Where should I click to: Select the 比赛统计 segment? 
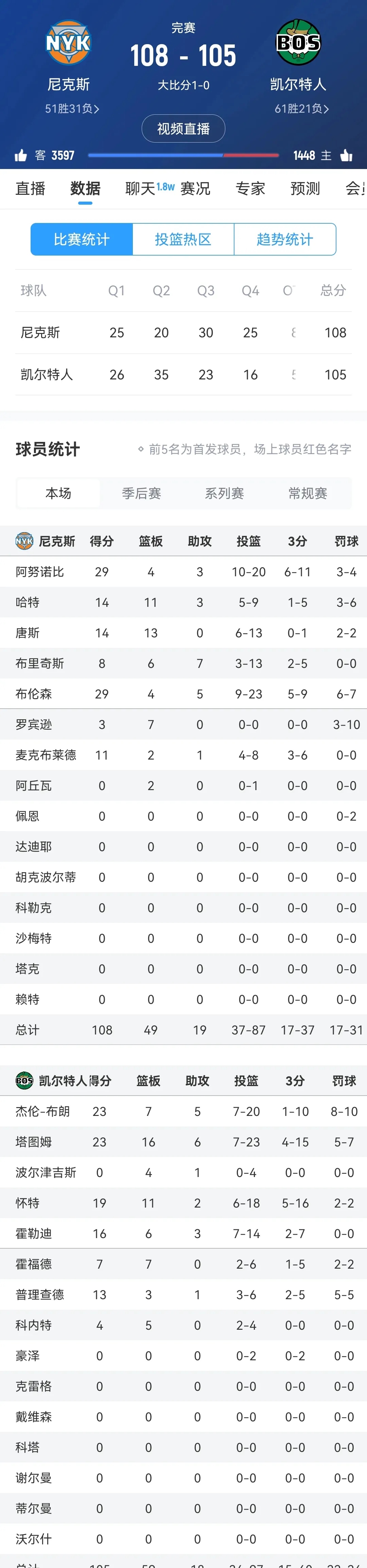(x=82, y=239)
